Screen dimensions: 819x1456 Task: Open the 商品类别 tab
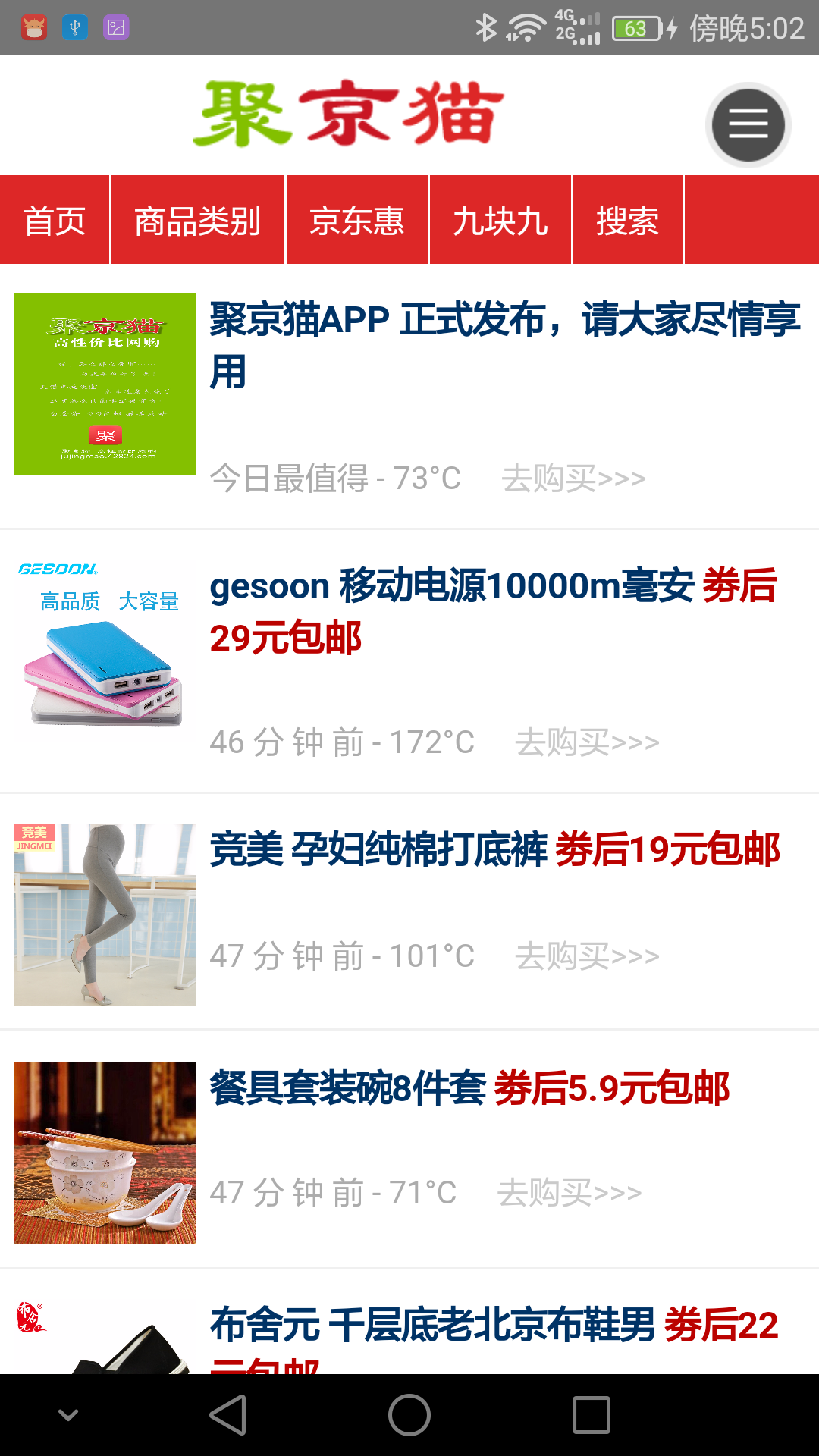pos(197,221)
